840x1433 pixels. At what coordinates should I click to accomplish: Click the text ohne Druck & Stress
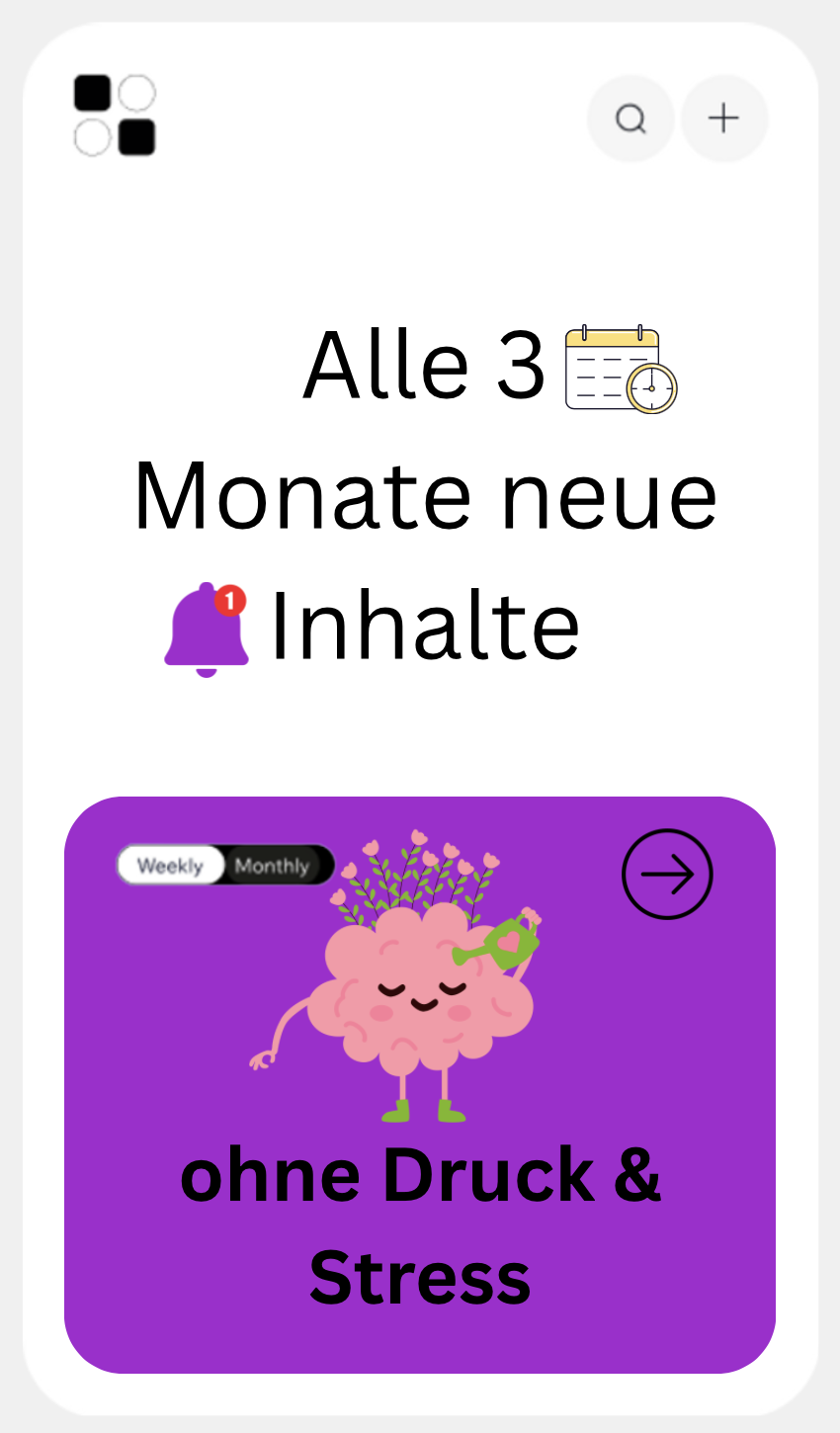(420, 1225)
